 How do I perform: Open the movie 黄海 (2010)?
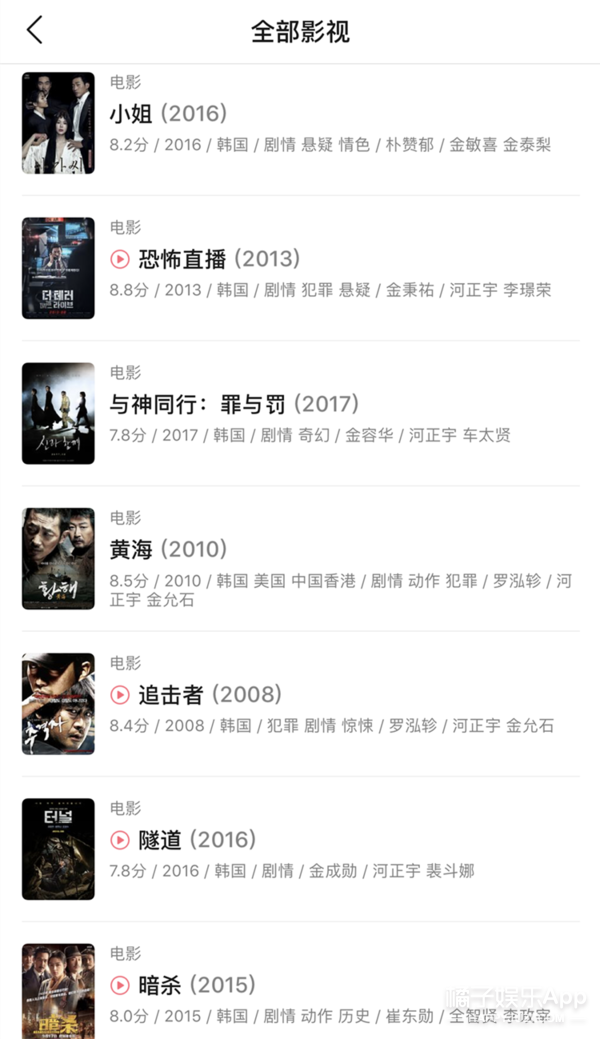168,549
